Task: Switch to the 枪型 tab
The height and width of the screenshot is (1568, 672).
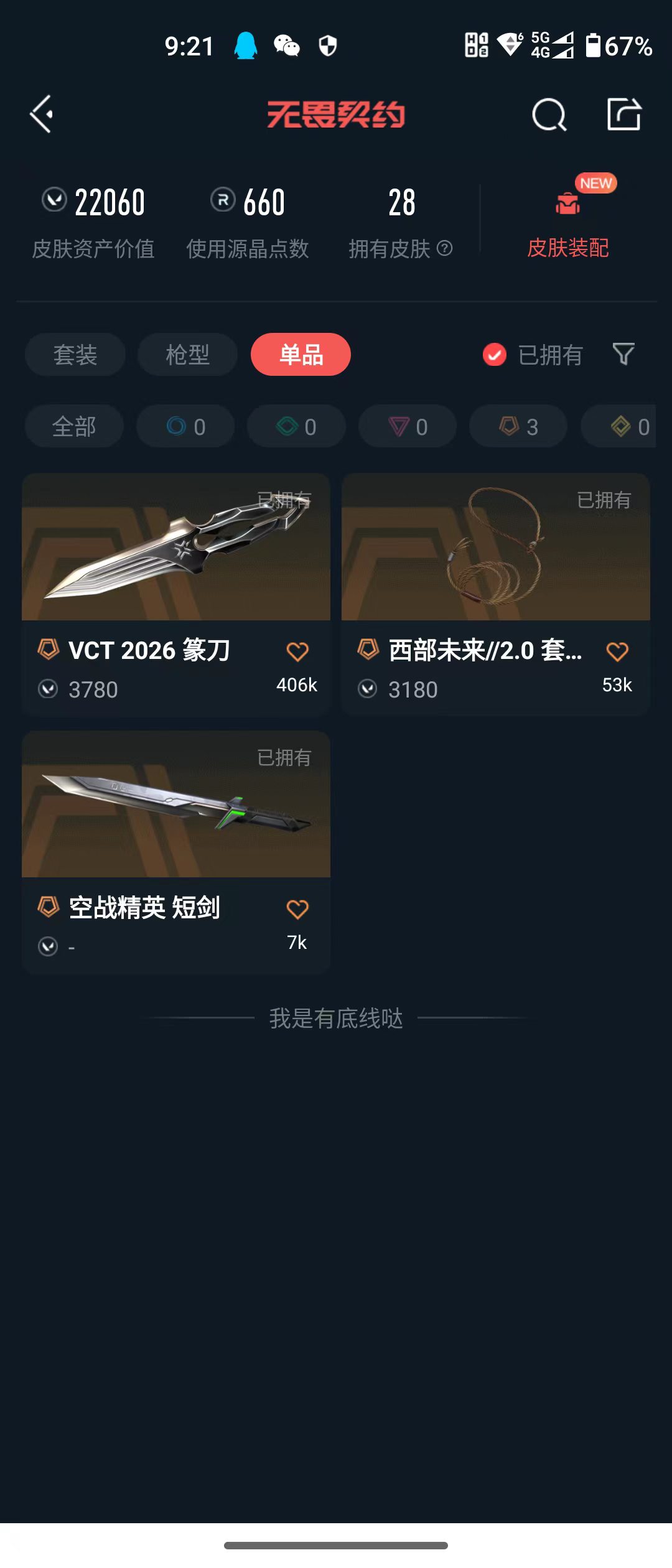Action: [187, 355]
